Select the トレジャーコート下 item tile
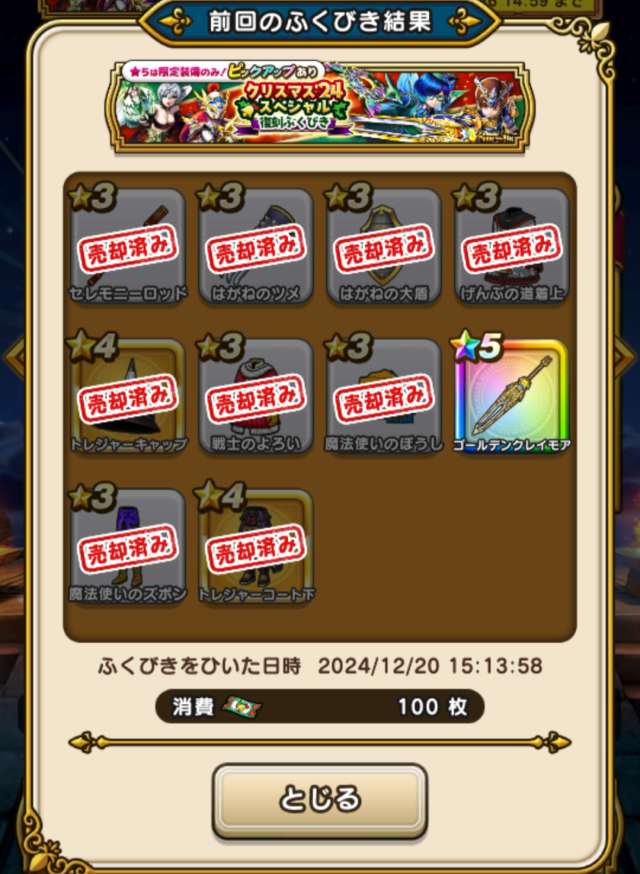Screen dimensions: 640x874 [x=256, y=546]
